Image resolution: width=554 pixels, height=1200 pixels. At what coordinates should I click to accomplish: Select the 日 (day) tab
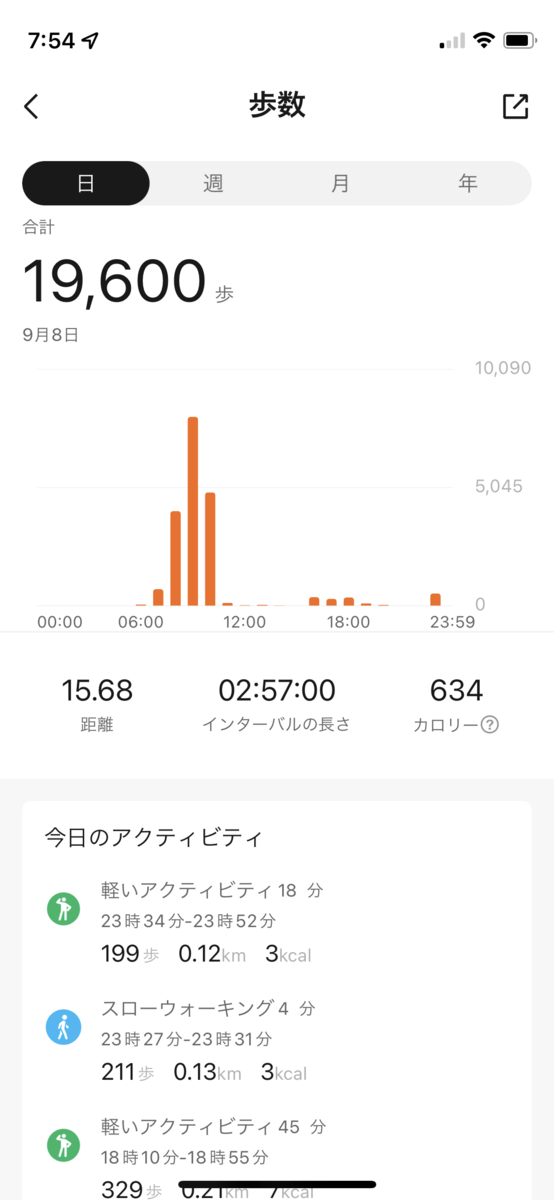pos(86,184)
